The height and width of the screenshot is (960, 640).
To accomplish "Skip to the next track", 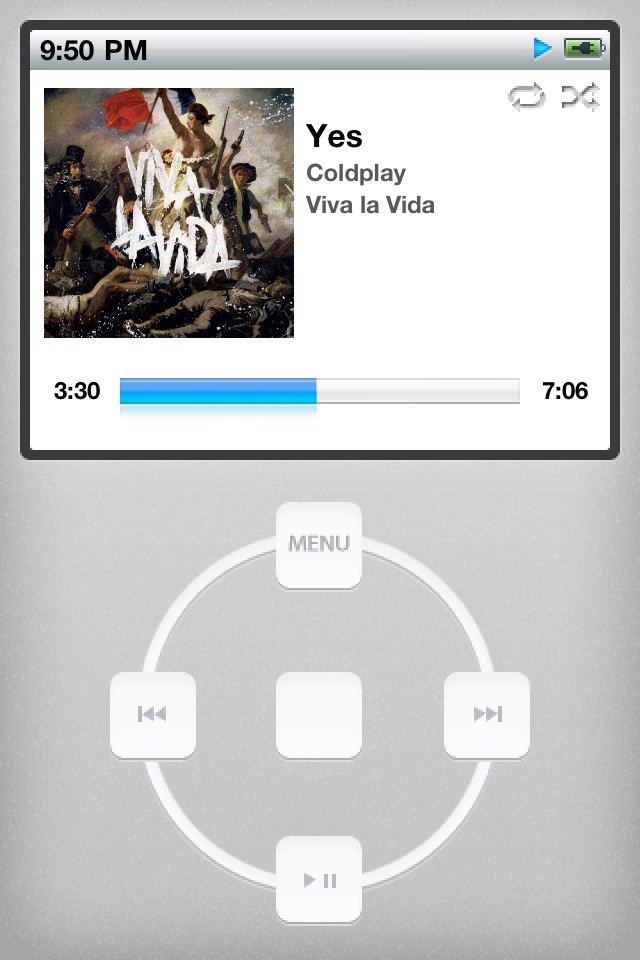I will pyautogui.click(x=487, y=714).
